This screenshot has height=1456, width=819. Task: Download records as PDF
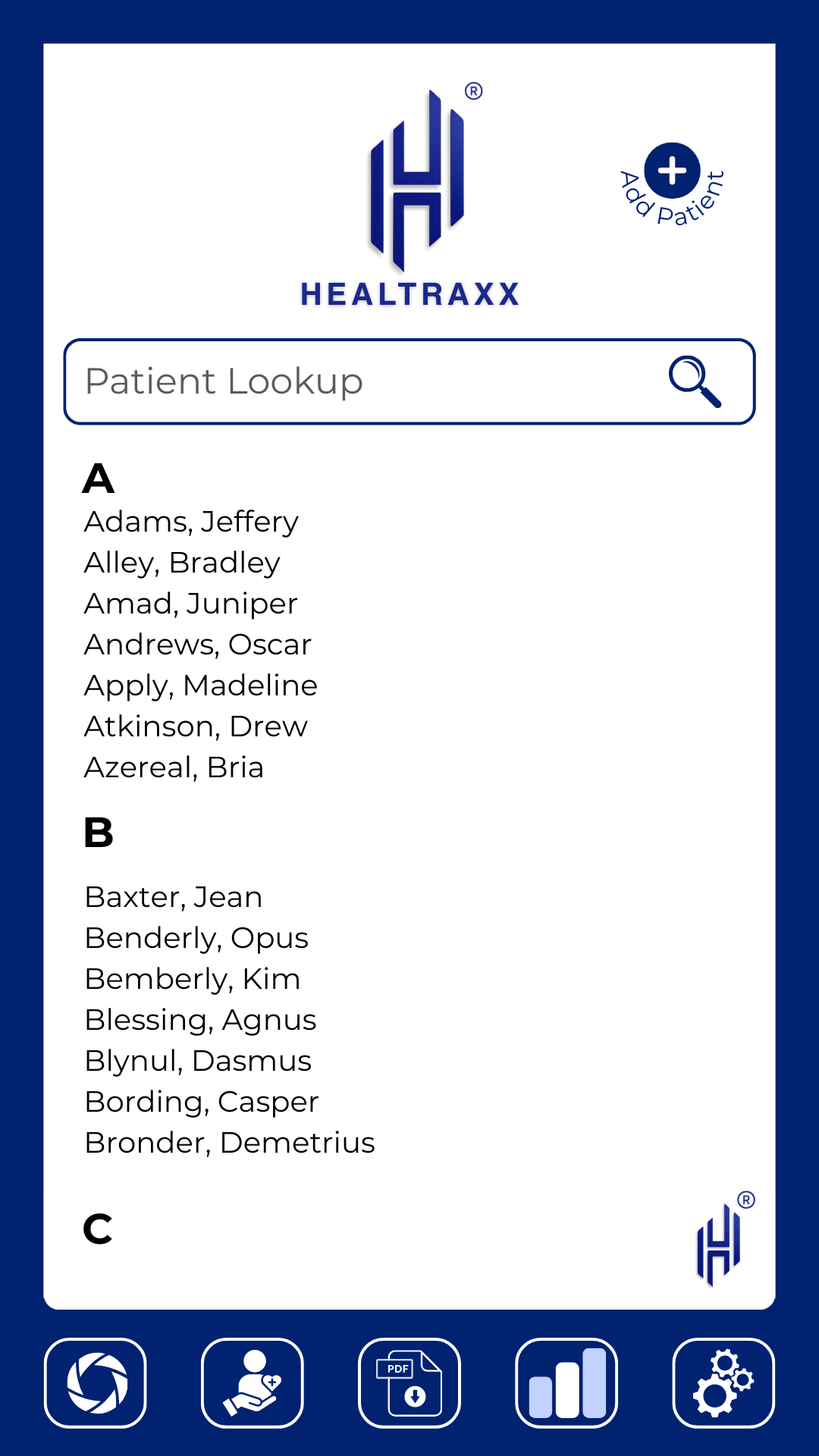[409, 1382]
